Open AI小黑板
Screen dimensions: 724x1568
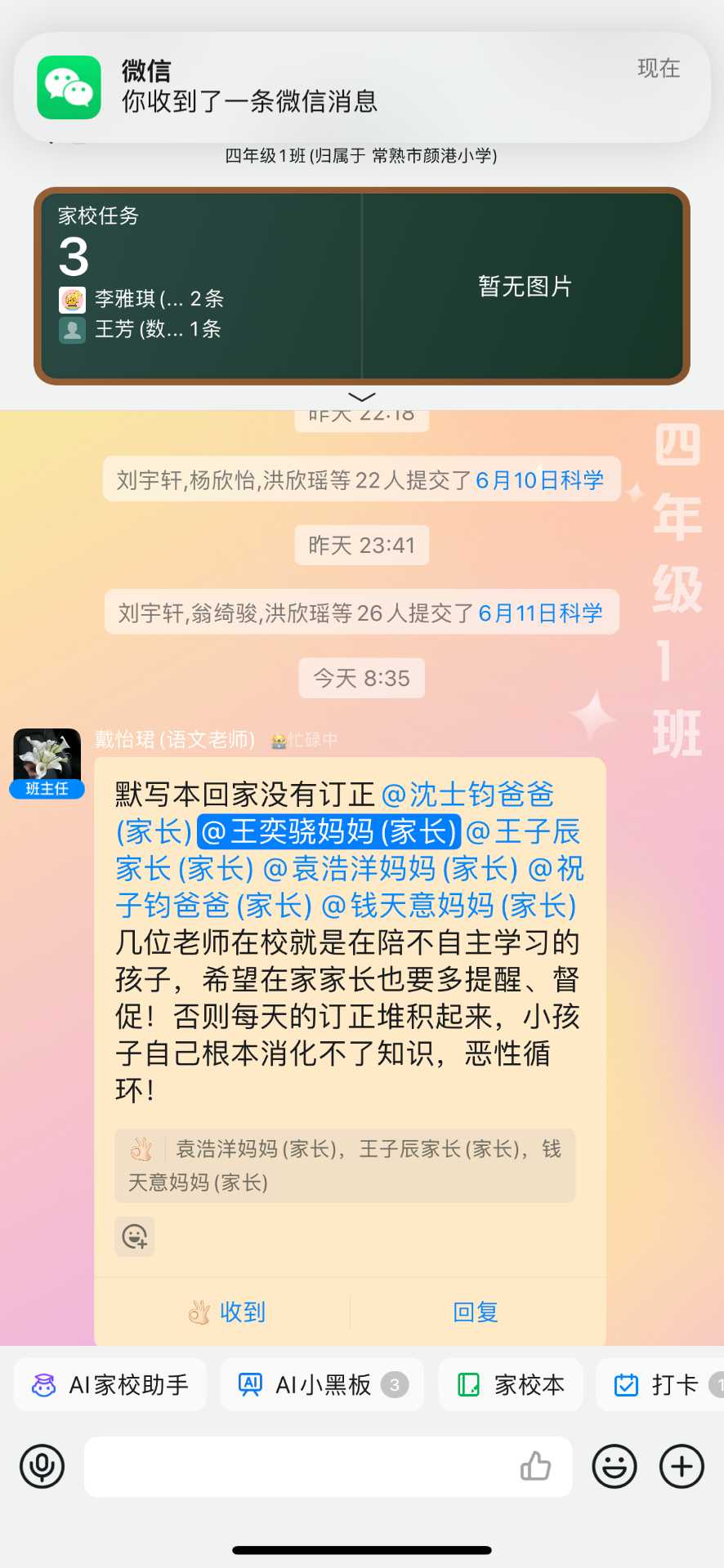[322, 1385]
